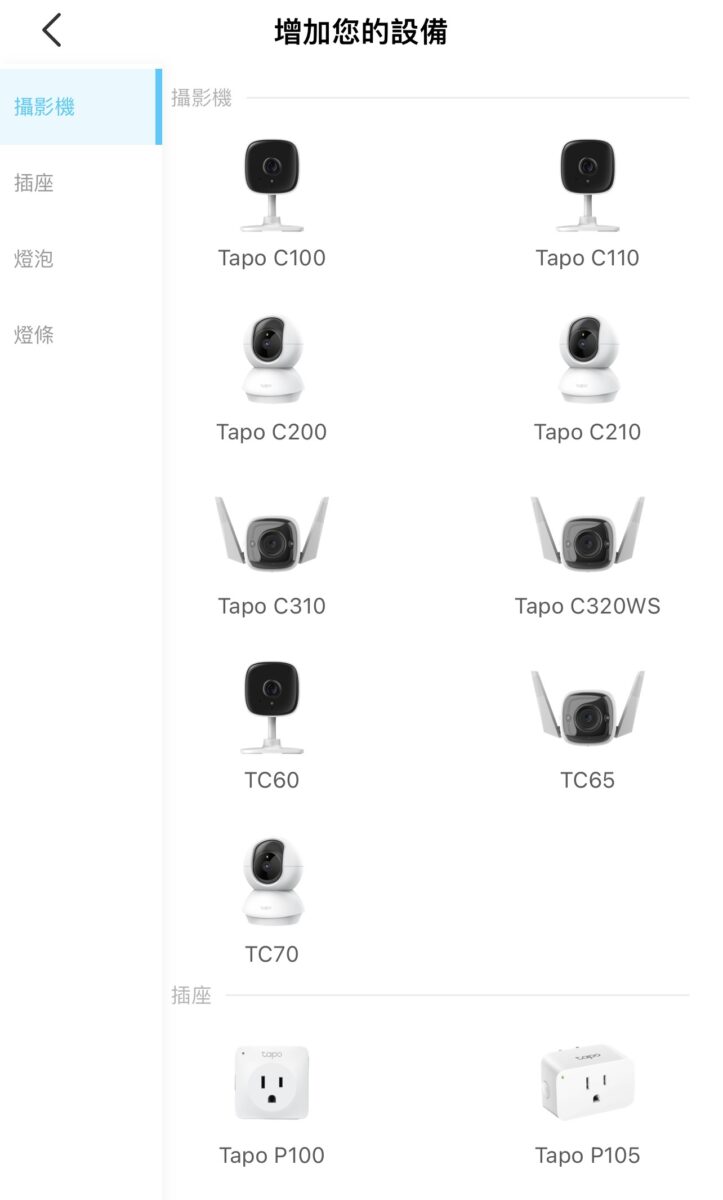Image resolution: width=723 pixels, height=1200 pixels.
Task: Open the 燈條 category
Action: pos(34,335)
